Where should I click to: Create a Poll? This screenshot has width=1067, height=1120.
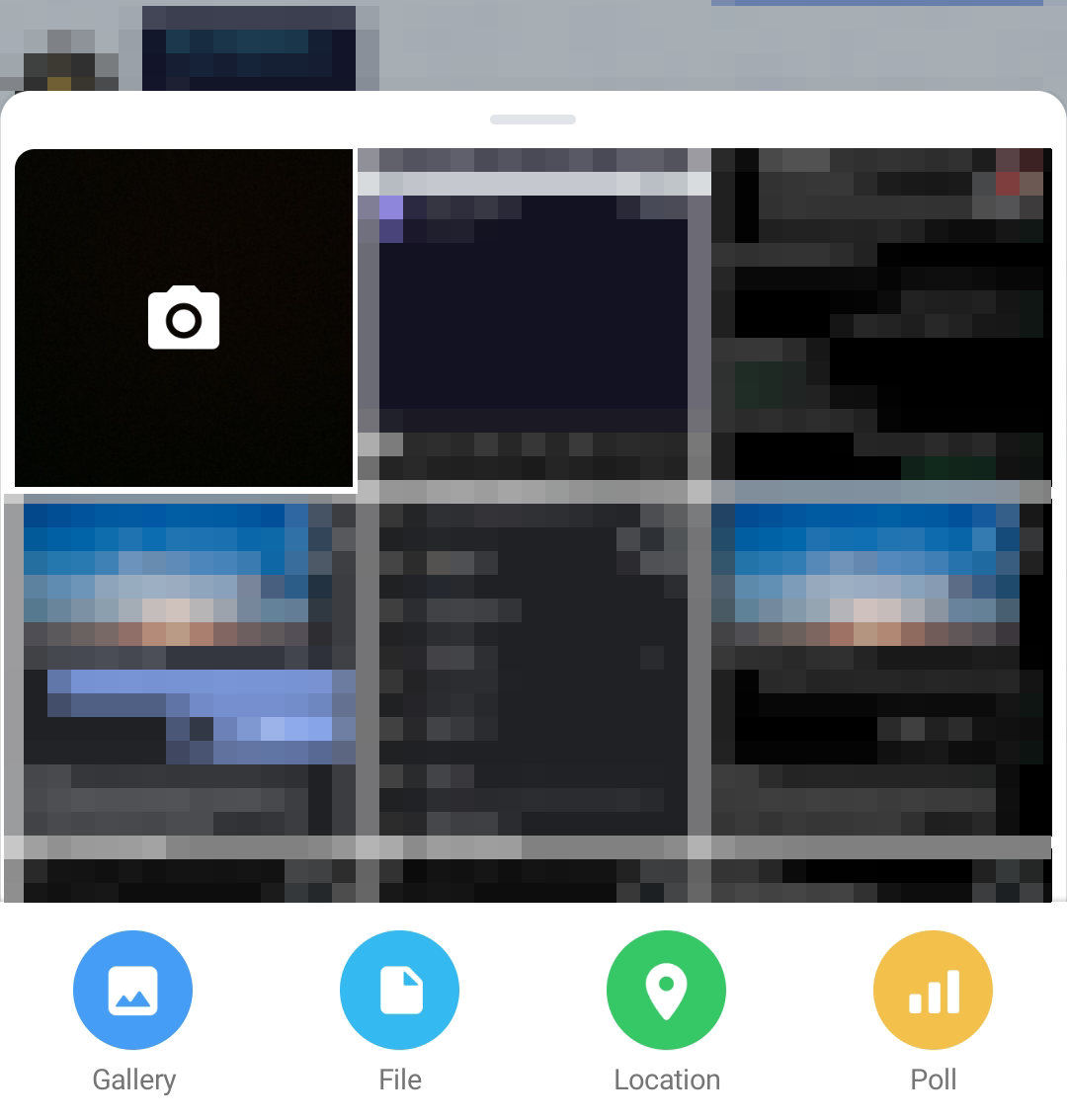point(933,990)
